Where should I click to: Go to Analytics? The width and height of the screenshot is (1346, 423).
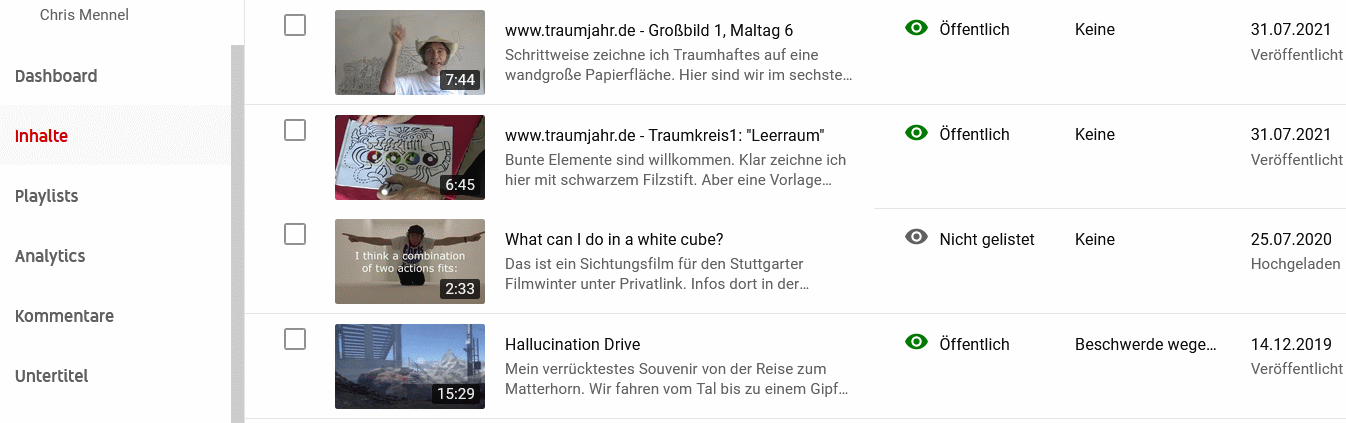tap(50, 256)
